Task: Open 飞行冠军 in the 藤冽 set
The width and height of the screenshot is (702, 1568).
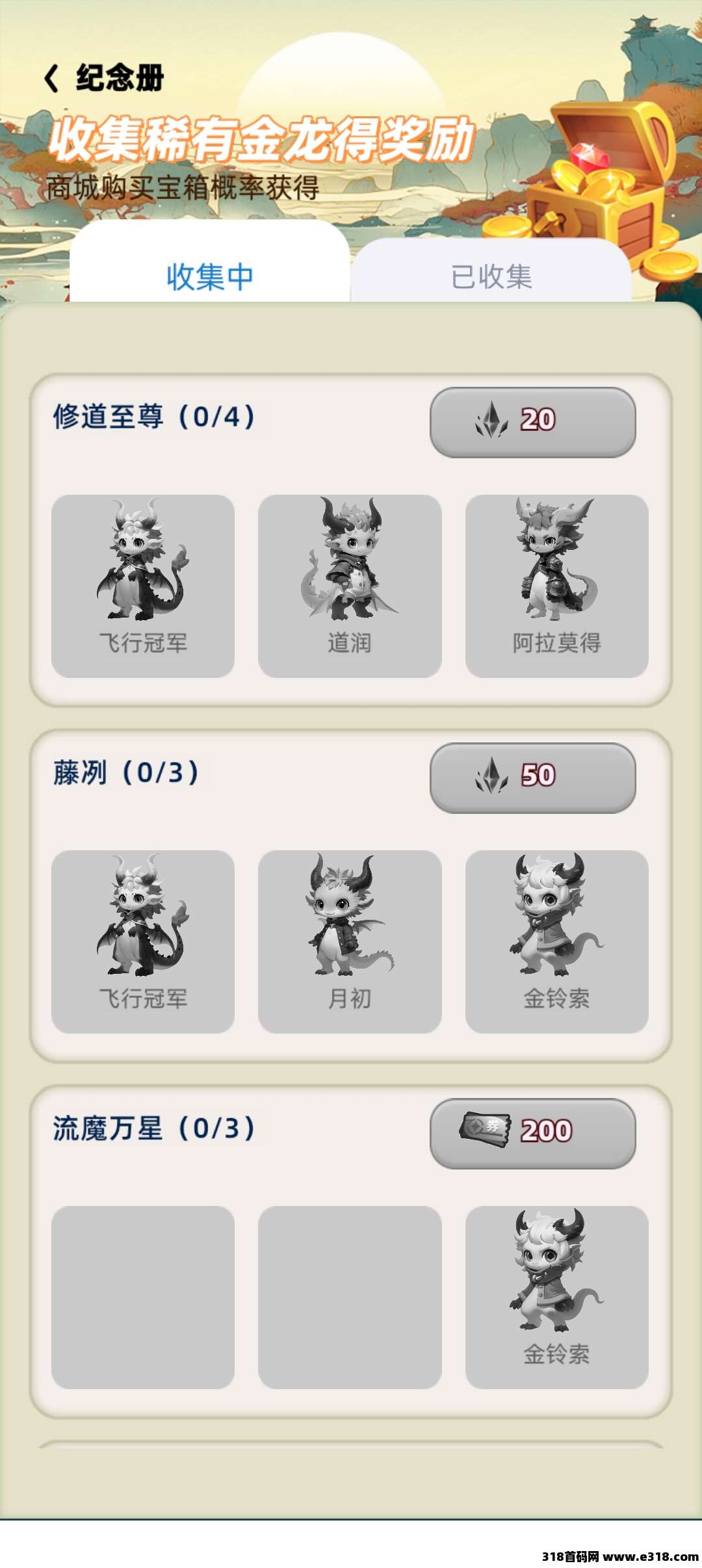Action: coord(143,942)
